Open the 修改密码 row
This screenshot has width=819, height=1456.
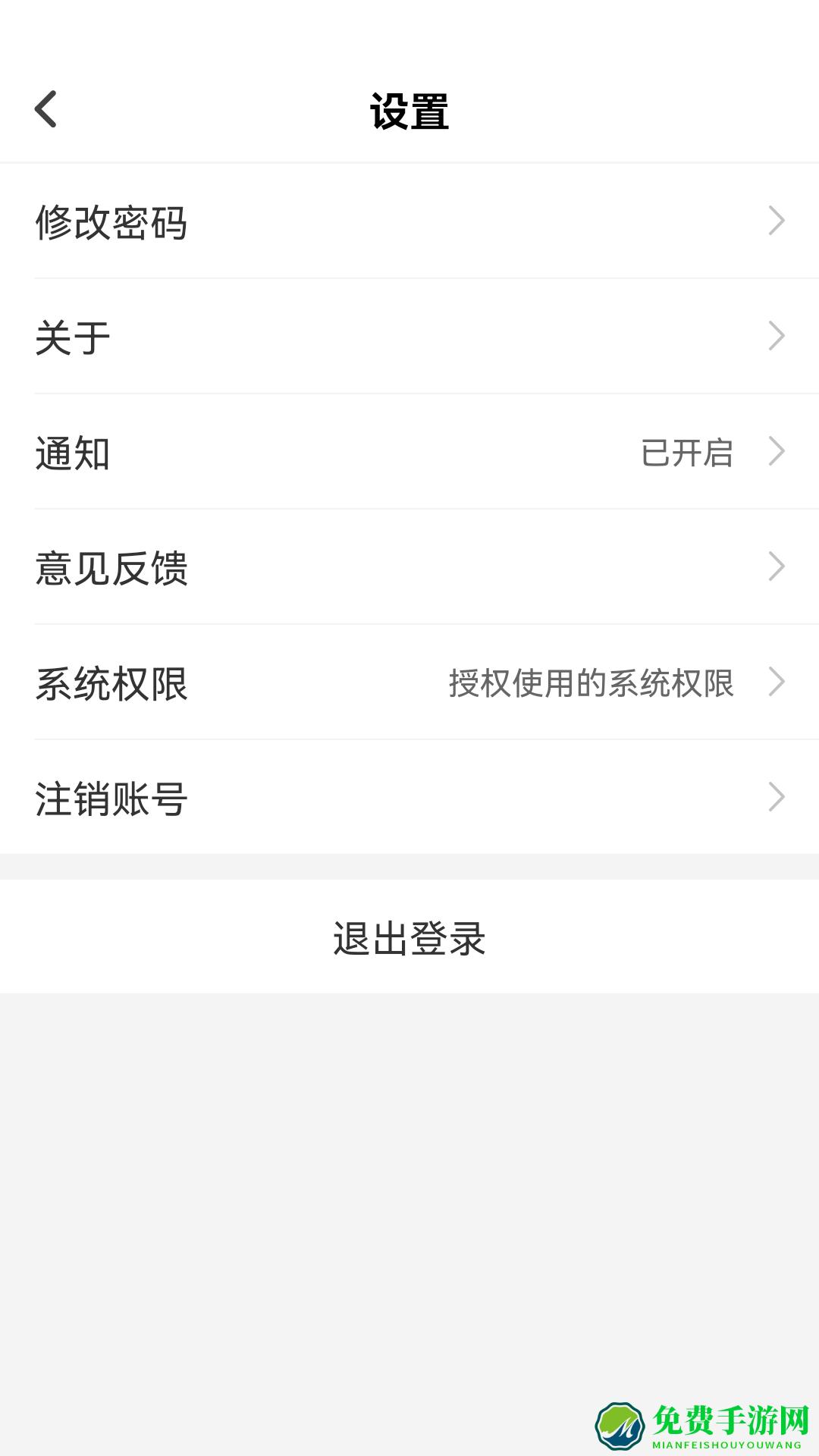click(409, 221)
